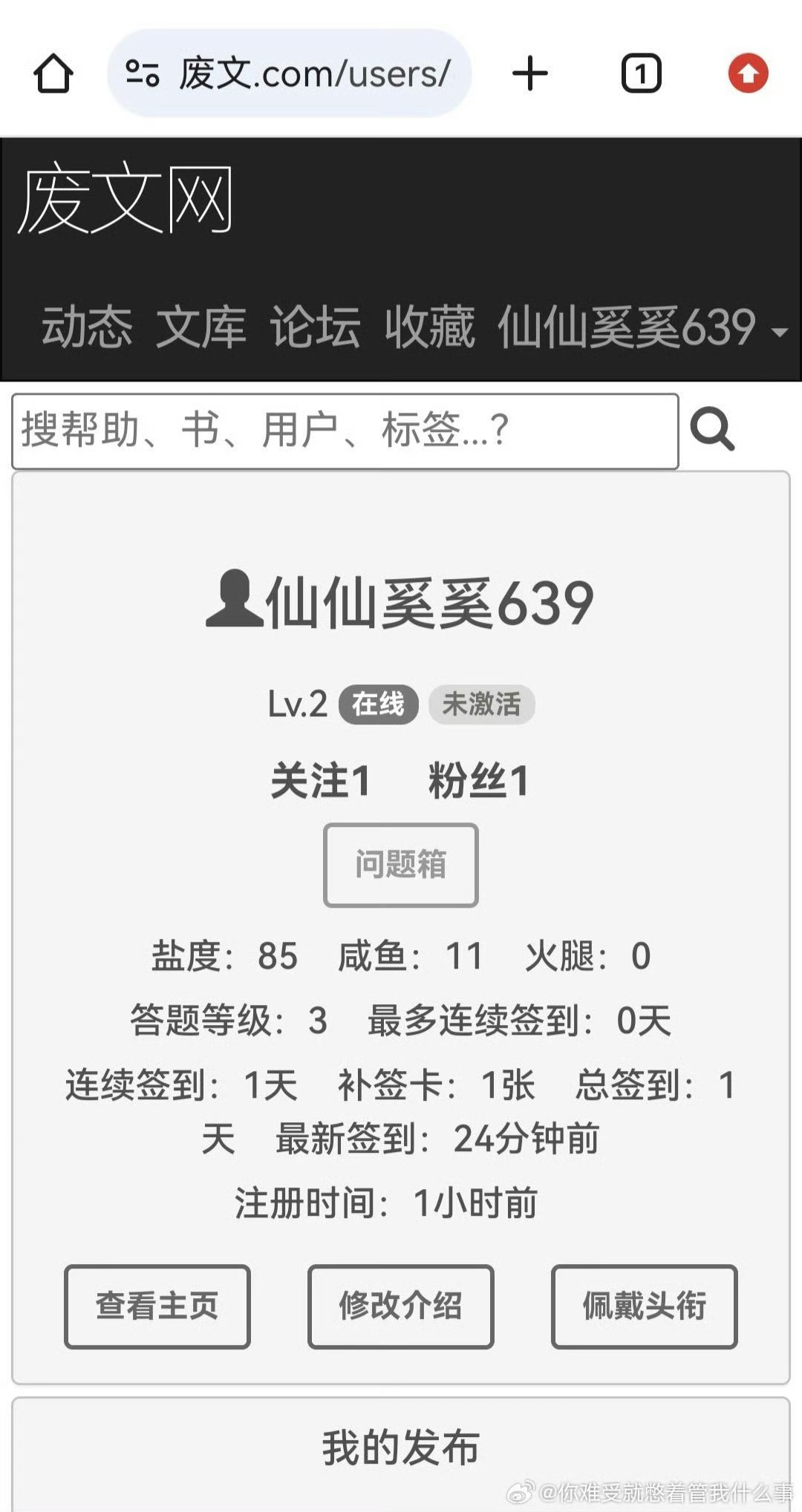Viewport: 802px width, 1512px height.
Task: Open a new browser tab
Action: coord(529,73)
